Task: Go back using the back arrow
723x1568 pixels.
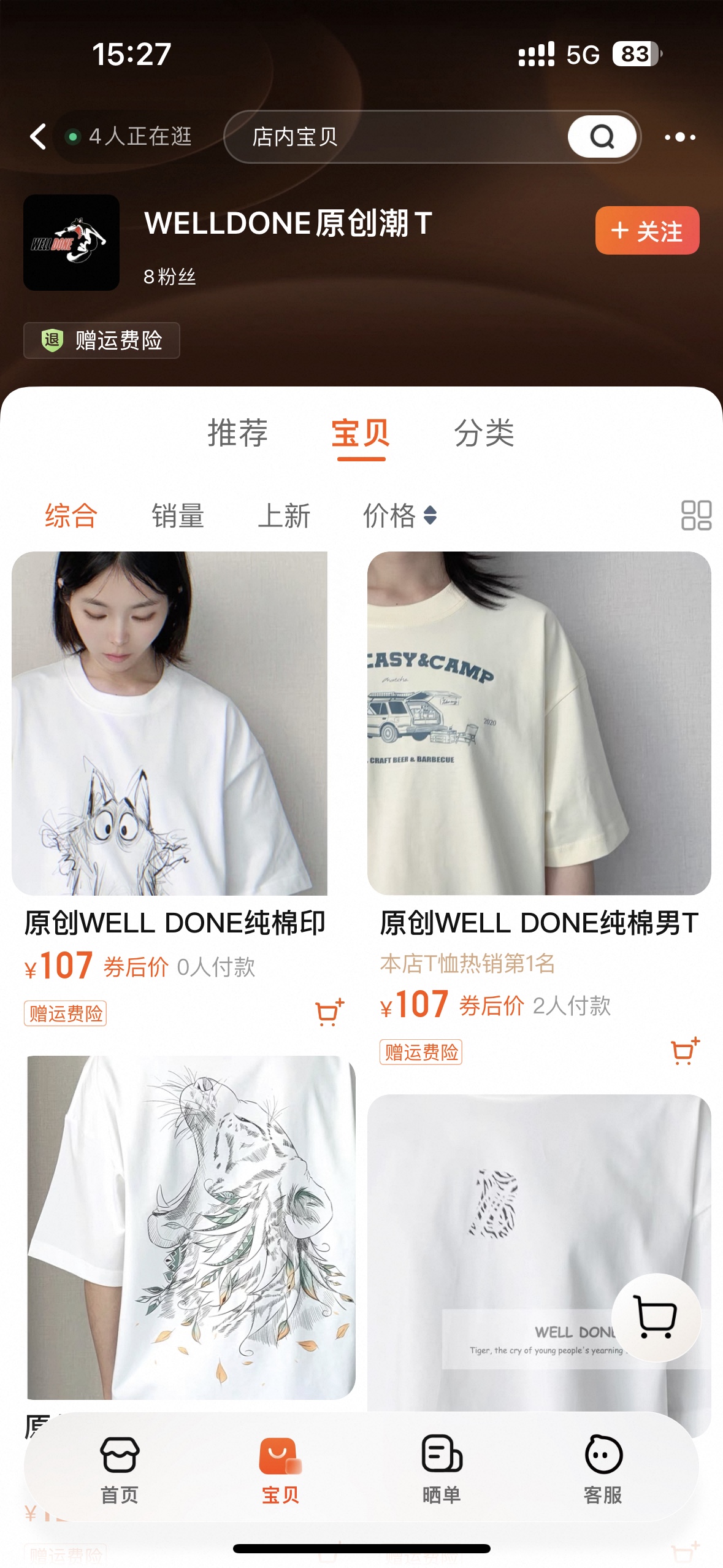Action: click(x=38, y=136)
